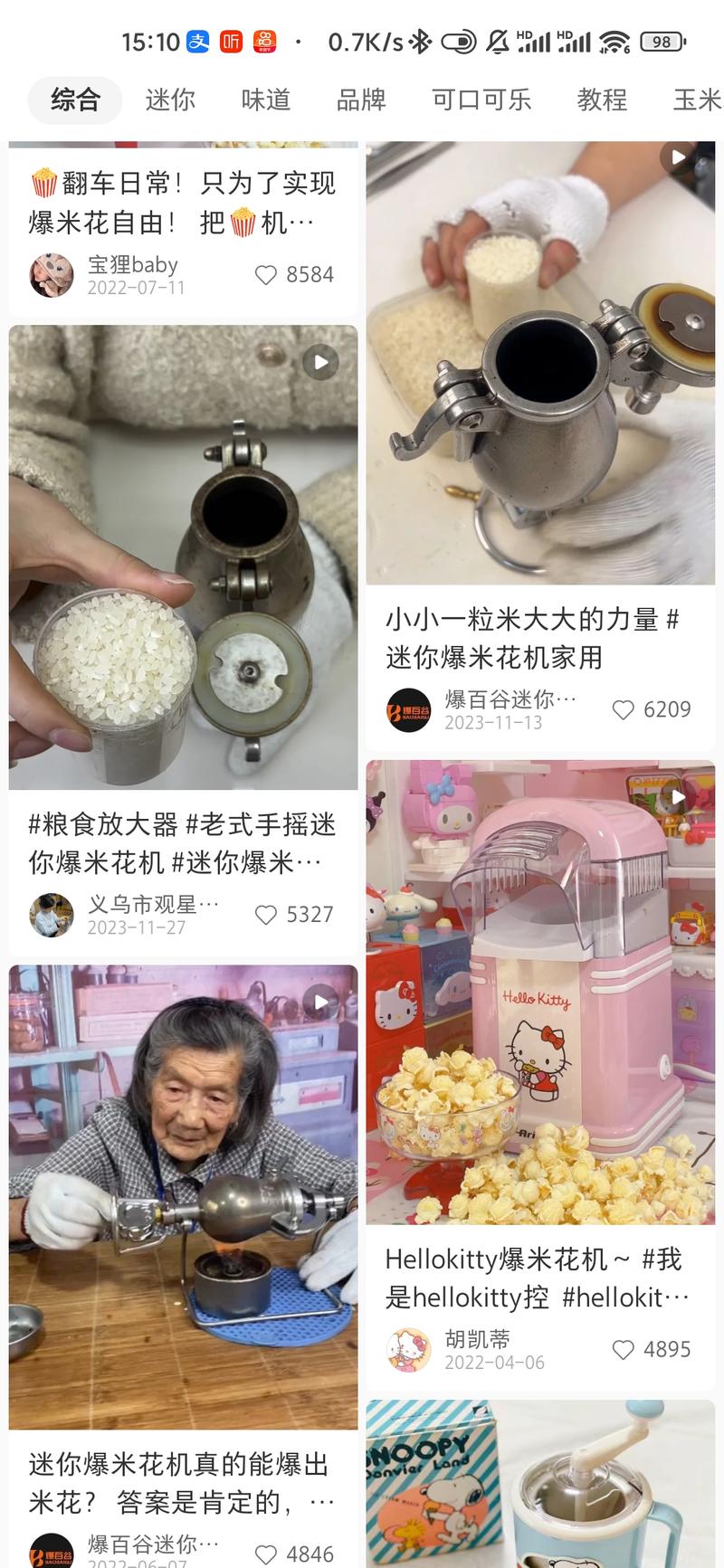Select the 综合 tab
Image resolution: width=724 pixels, height=1568 pixels.
point(75,100)
